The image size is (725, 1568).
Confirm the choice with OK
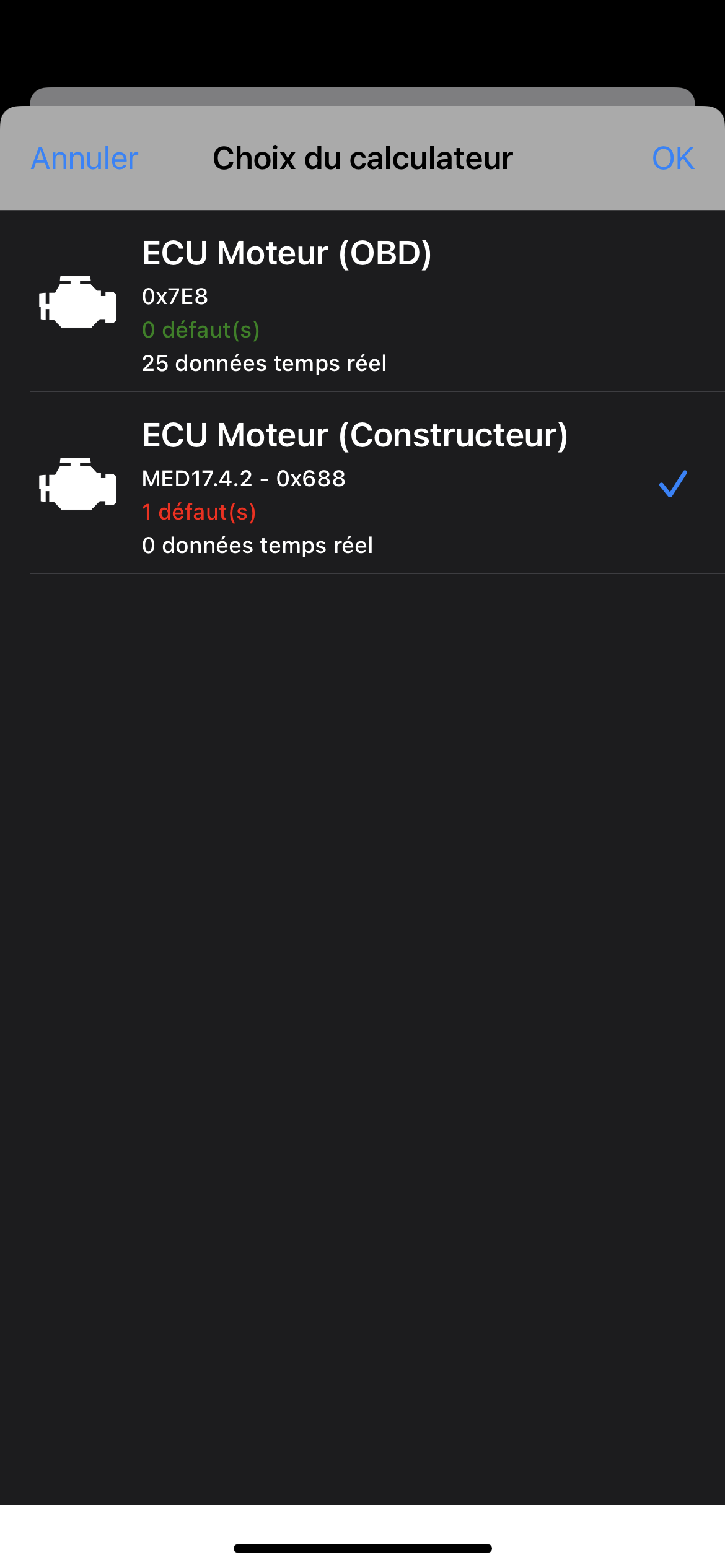[x=673, y=159]
